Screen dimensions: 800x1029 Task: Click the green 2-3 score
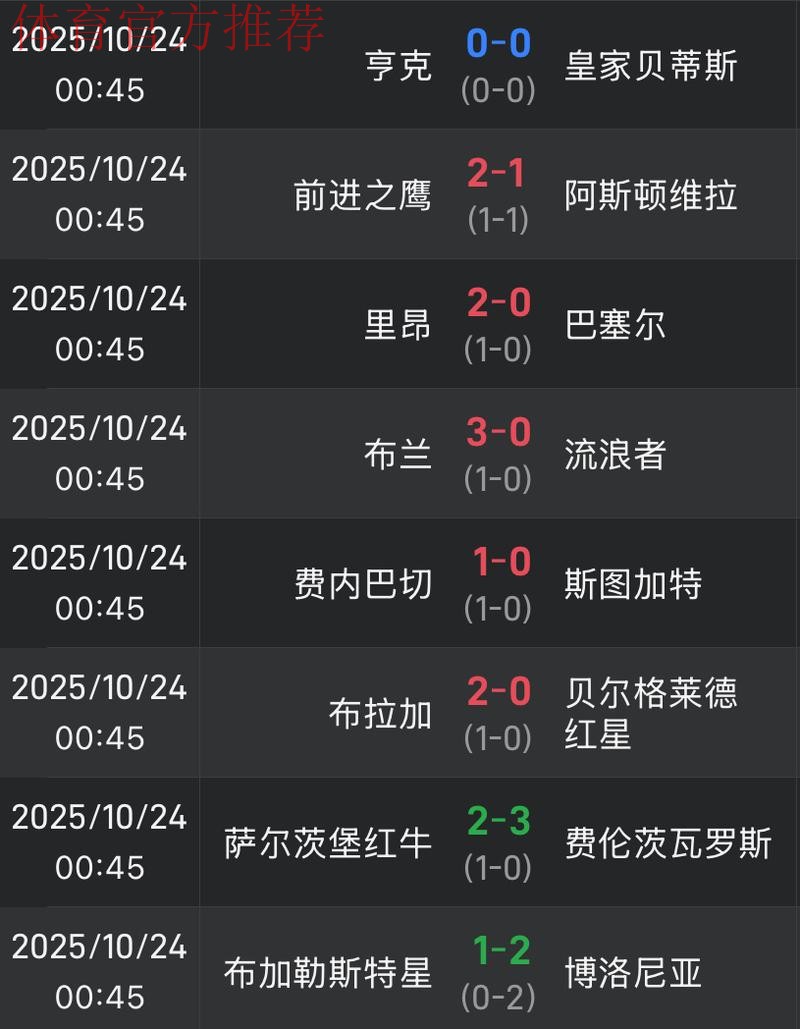point(498,822)
